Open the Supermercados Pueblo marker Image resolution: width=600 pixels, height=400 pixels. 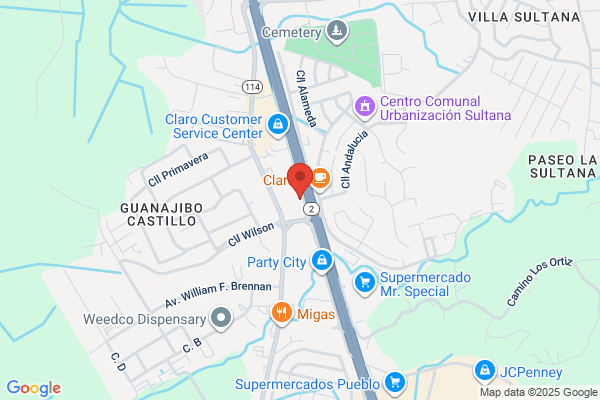(x=395, y=384)
